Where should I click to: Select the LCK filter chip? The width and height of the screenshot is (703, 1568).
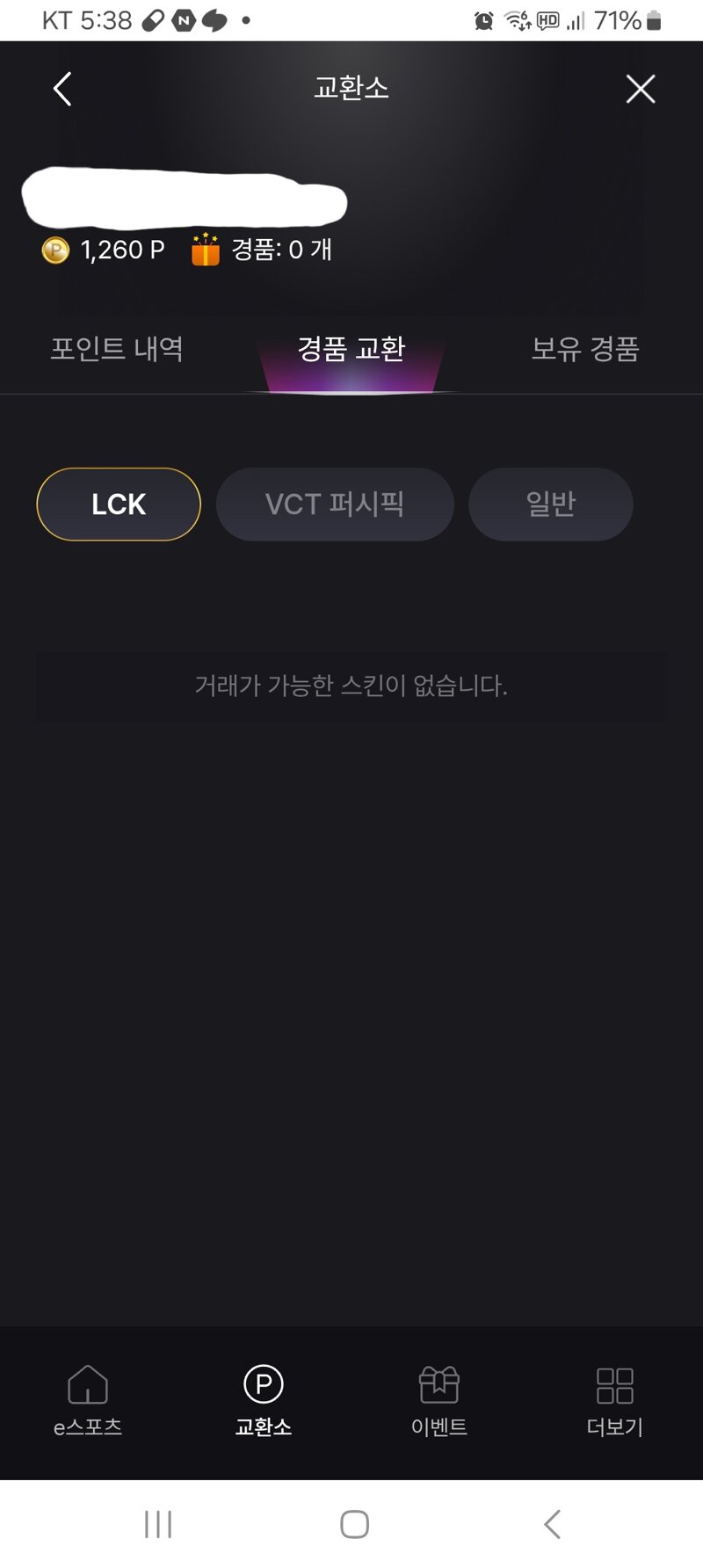[x=119, y=505]
